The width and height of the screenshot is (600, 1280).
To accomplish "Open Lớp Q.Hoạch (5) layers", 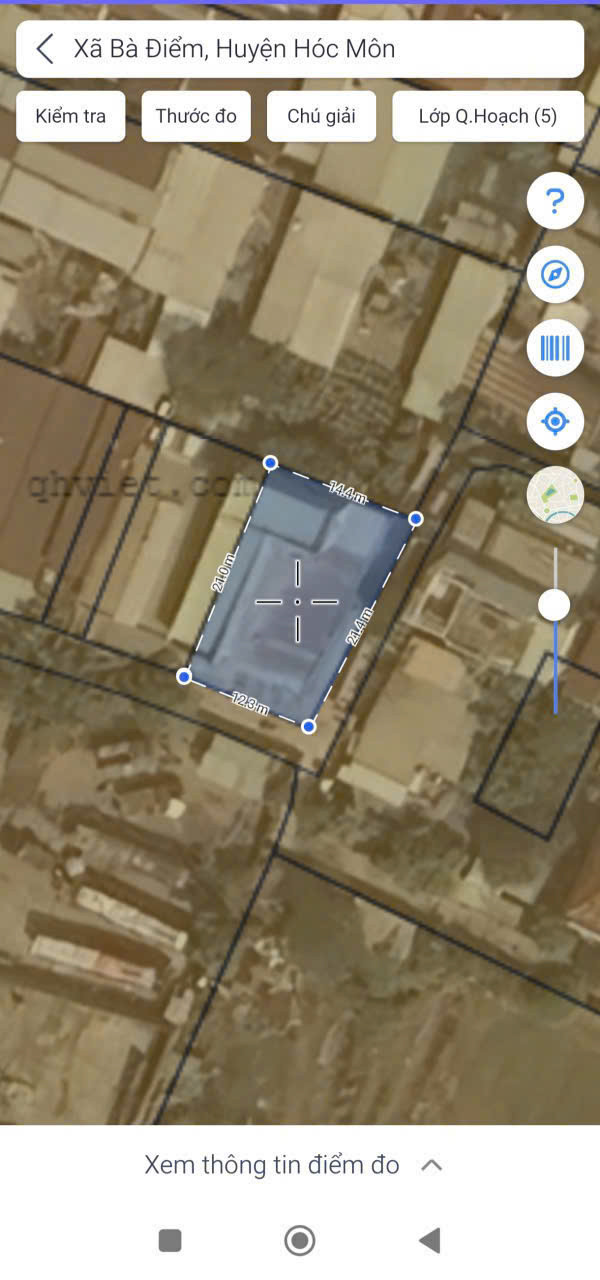I will 487,116.
